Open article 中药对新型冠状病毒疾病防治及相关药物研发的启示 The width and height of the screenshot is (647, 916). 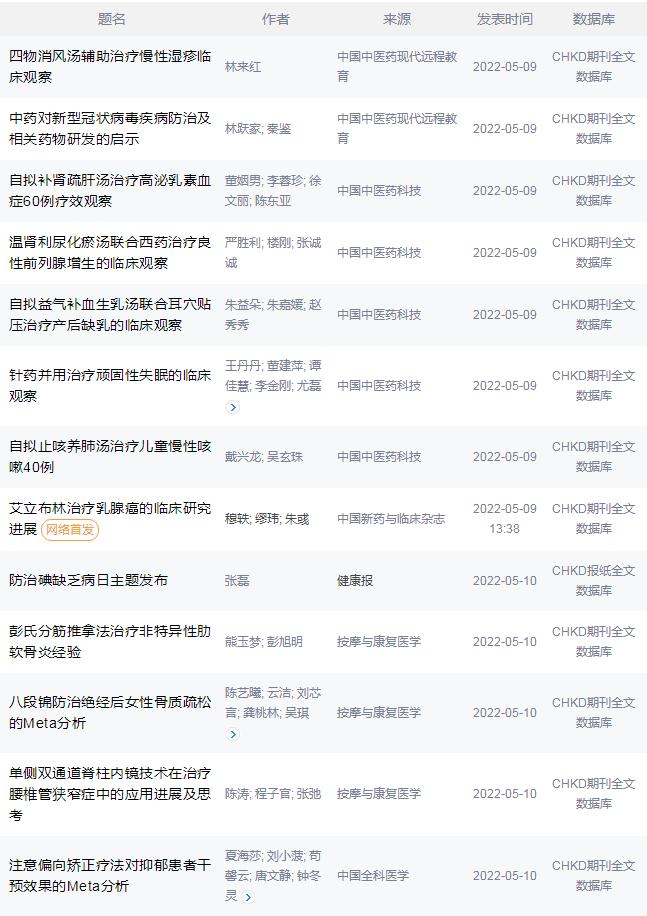tap(110, 128)
